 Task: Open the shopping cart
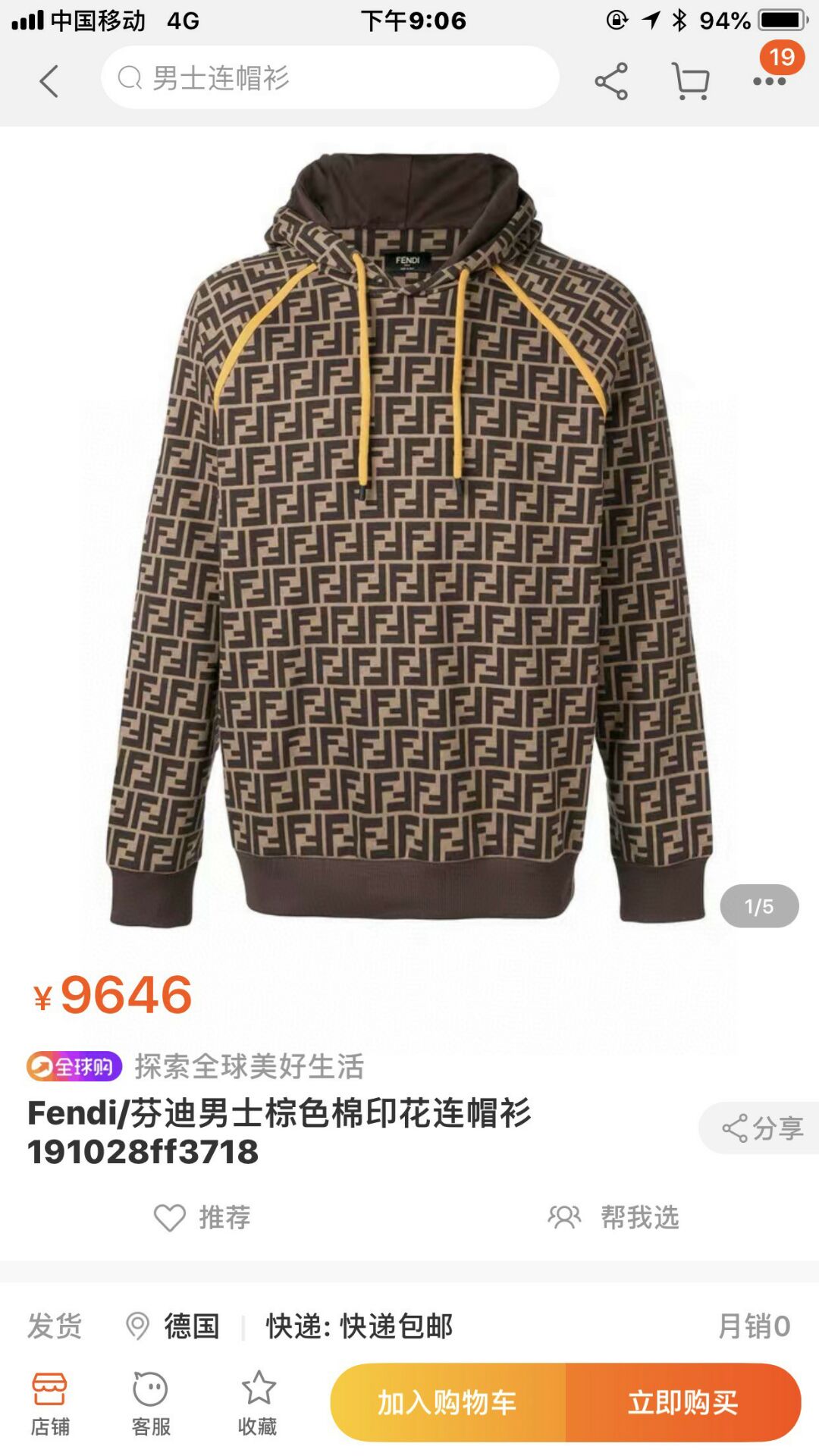tap(690, 80)
